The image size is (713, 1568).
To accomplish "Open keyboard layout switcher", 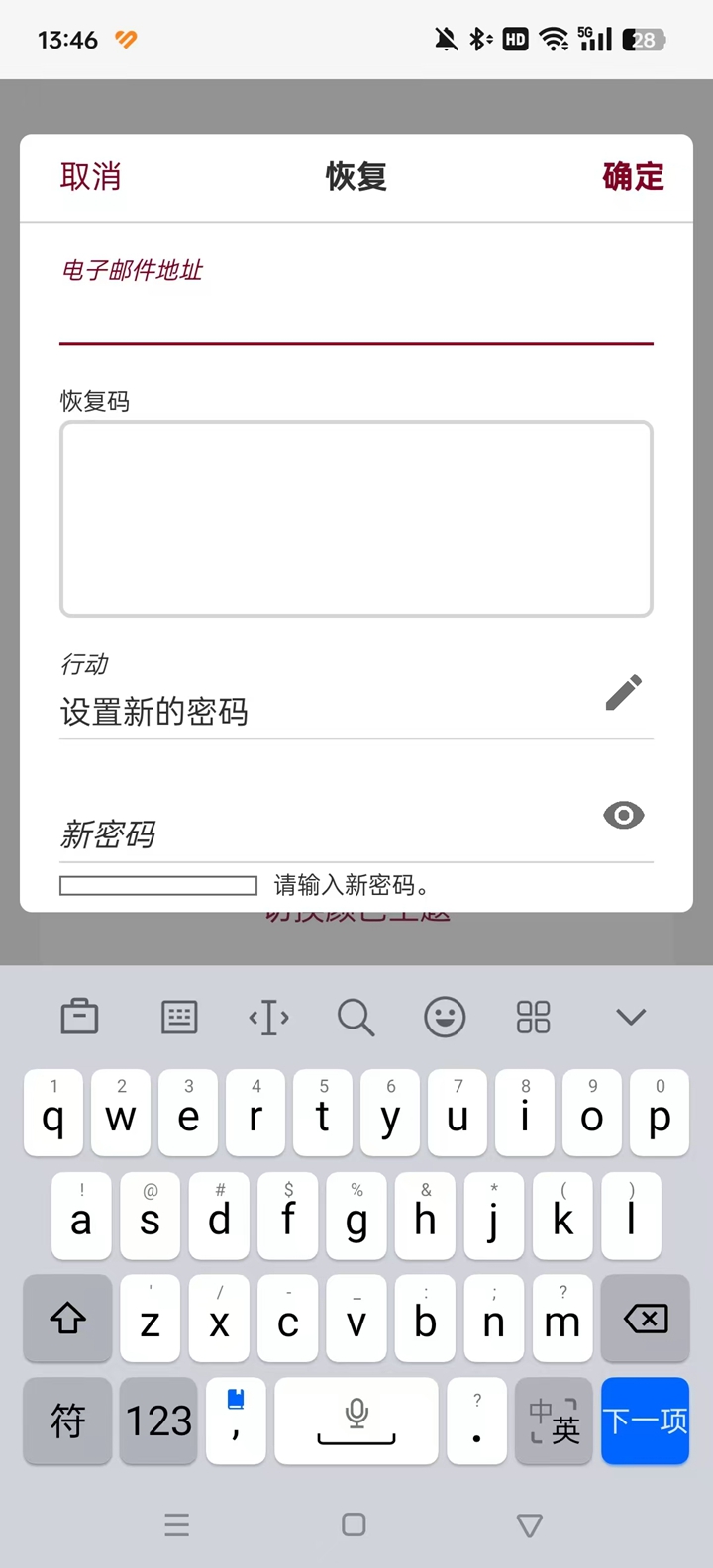I will (x=179, y=1017).
